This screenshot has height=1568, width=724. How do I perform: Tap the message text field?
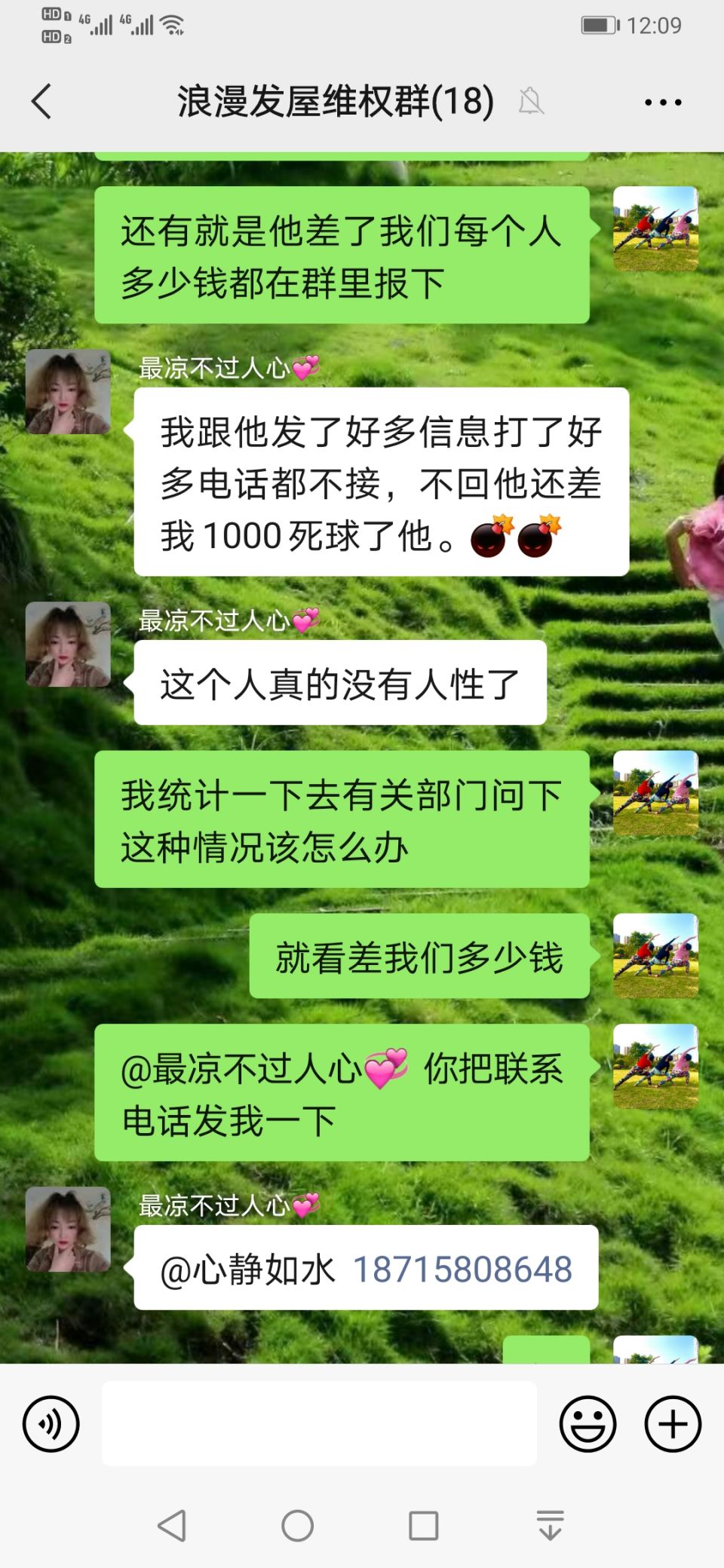tap(319, 1424)
